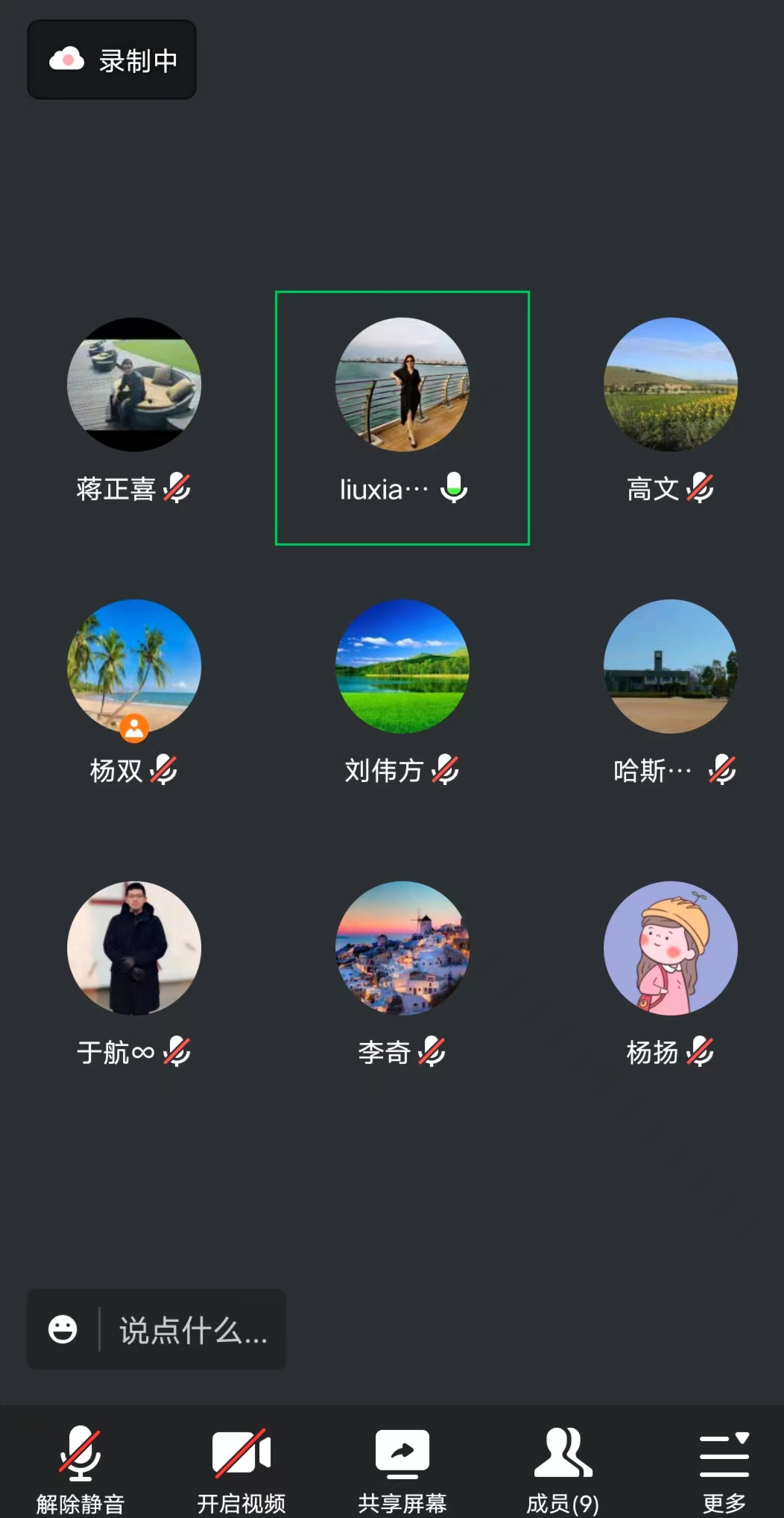Select participant 蒋正喜
This screenshot has width=784, height=1518.
coord(134,385)
